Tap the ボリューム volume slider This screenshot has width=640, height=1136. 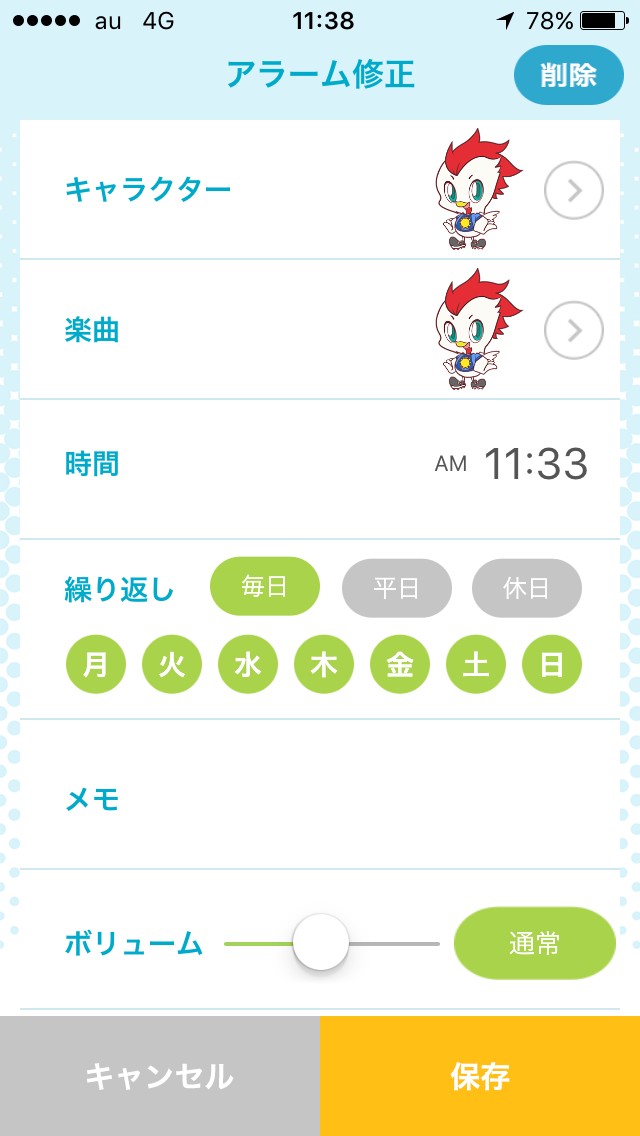click(x=321, y=943)
